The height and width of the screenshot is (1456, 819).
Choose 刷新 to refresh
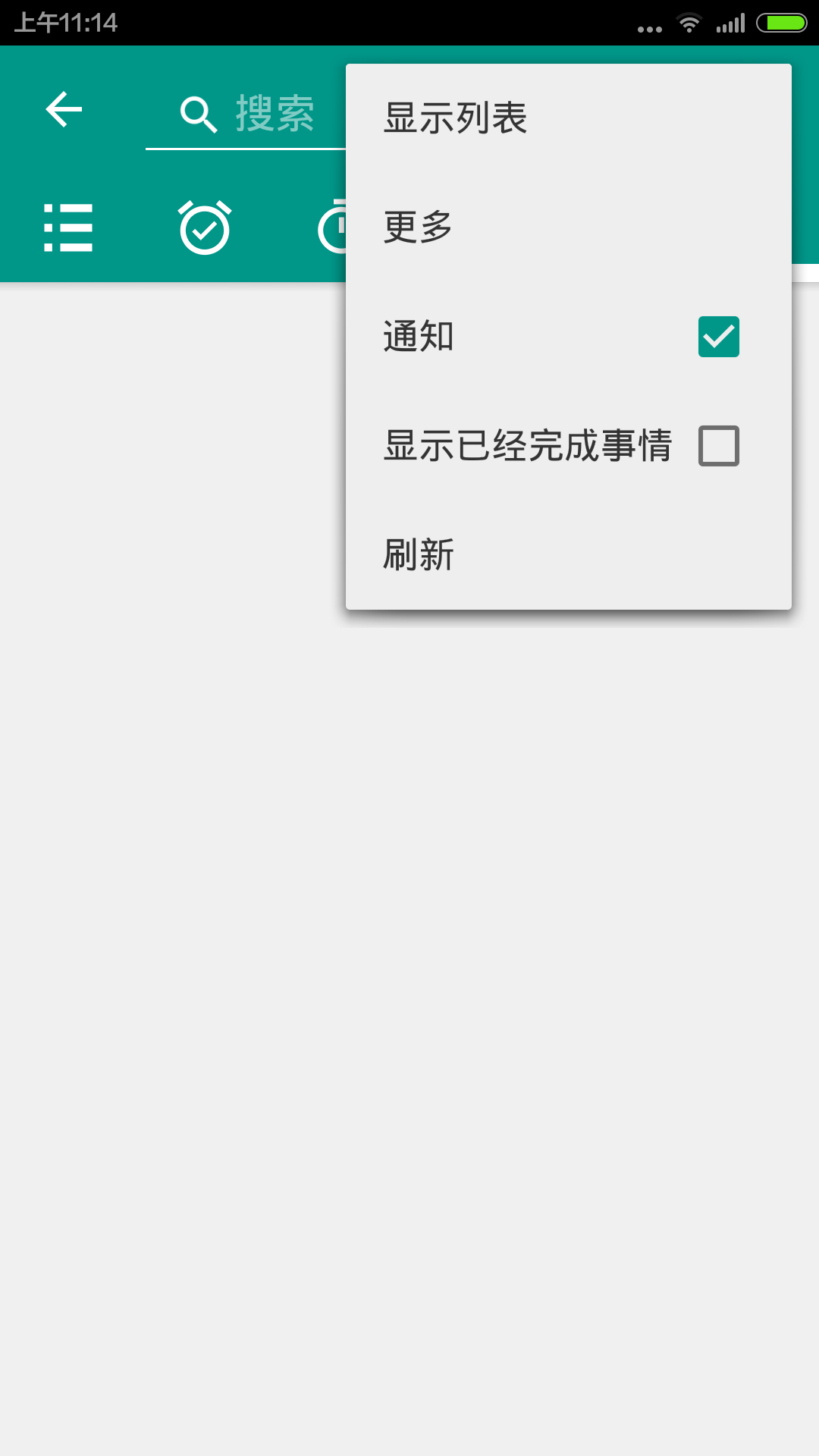pyautogui.click(x=419, y=554)
